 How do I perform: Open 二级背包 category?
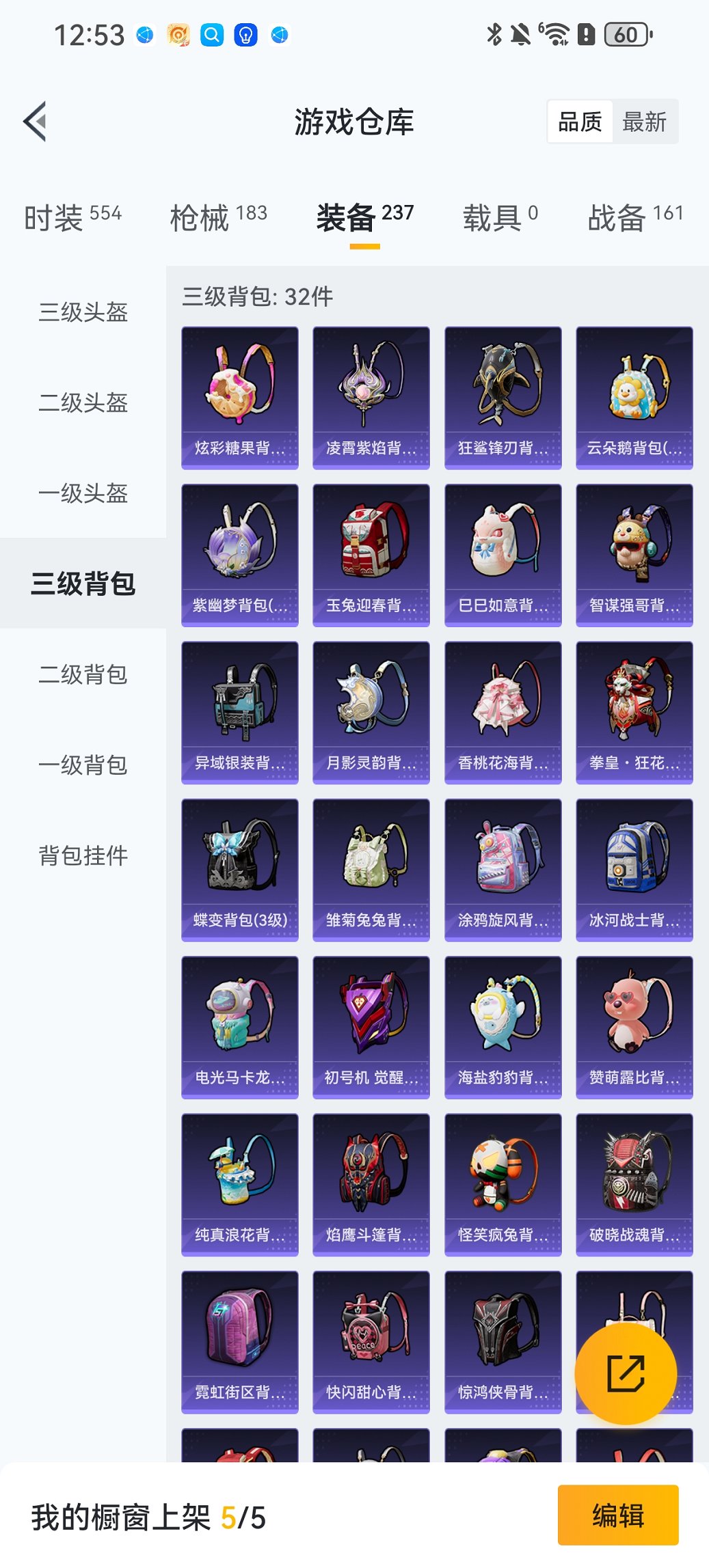pos(83,674)
